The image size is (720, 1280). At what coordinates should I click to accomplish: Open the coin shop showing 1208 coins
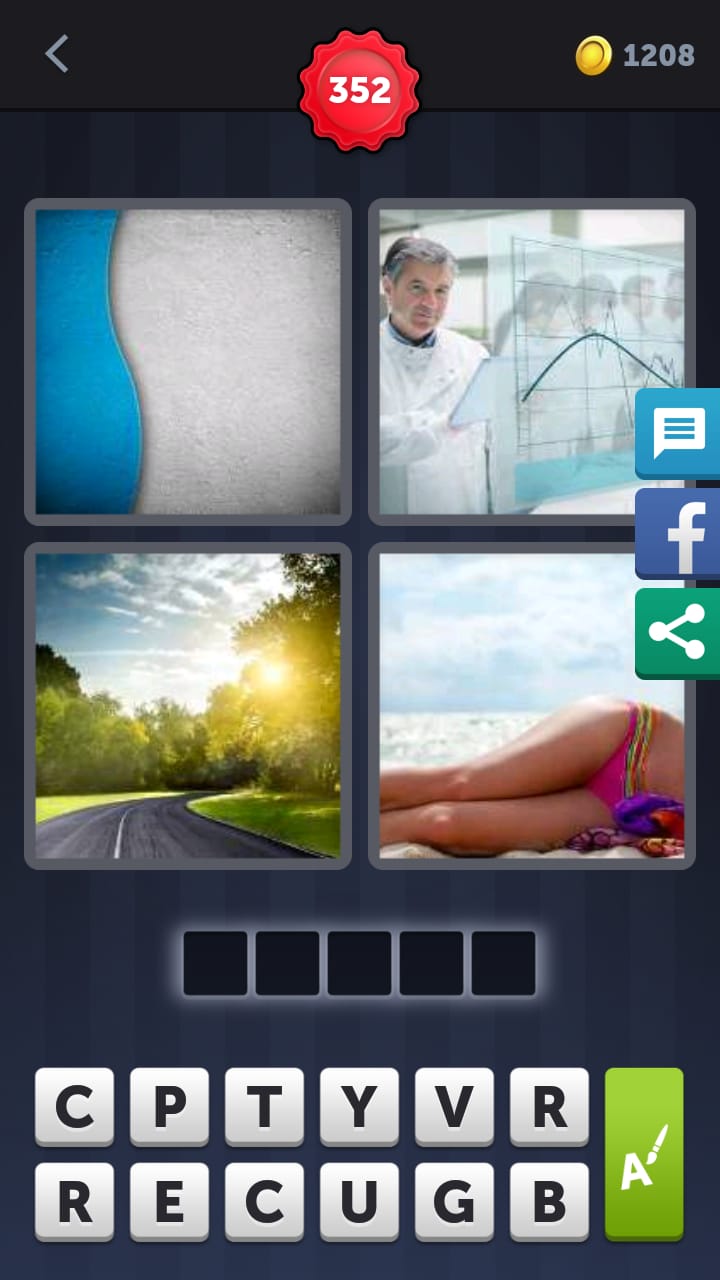click(x=636, y=55)
